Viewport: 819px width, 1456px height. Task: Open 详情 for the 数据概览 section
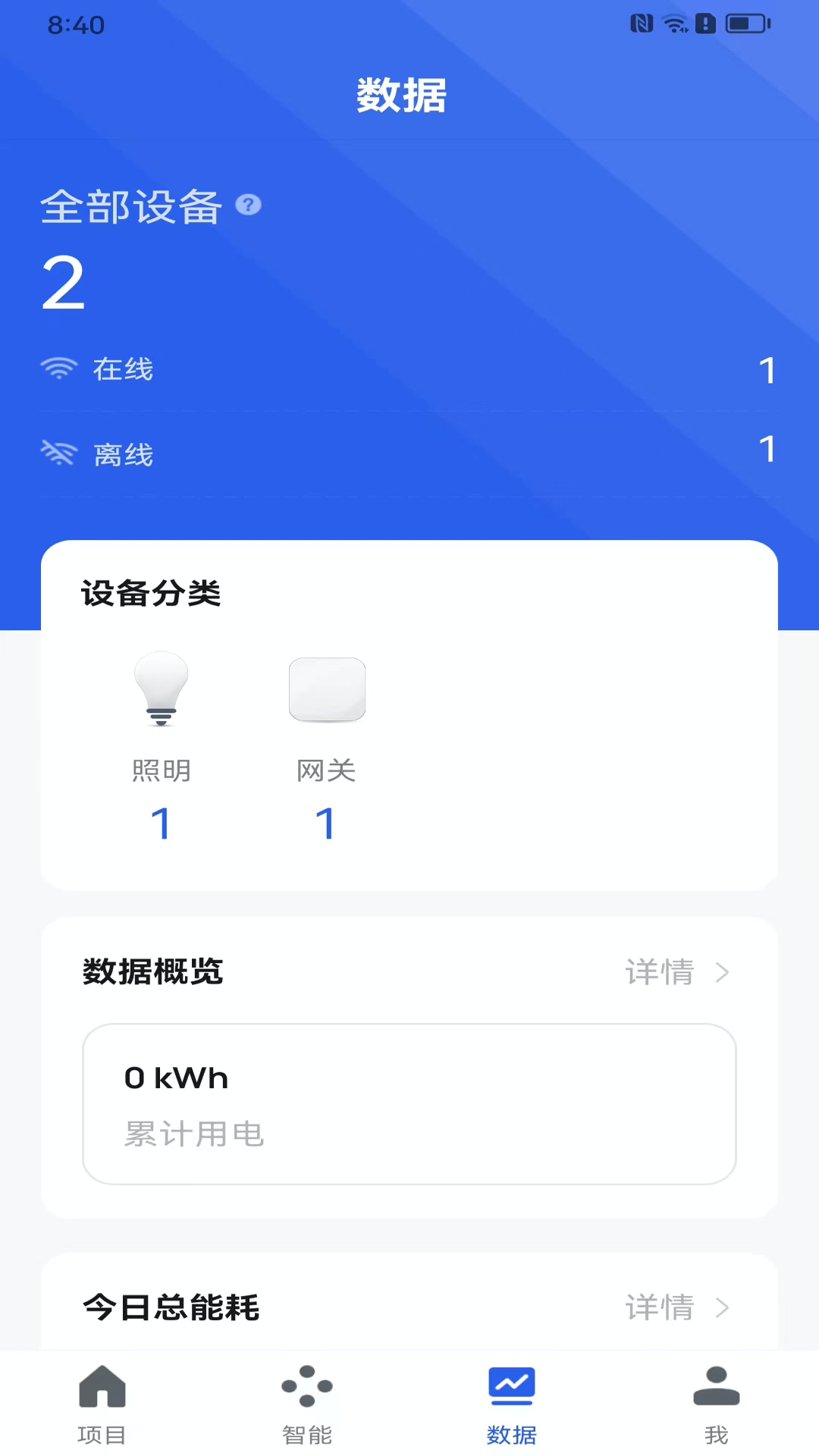tap(660, 972)
